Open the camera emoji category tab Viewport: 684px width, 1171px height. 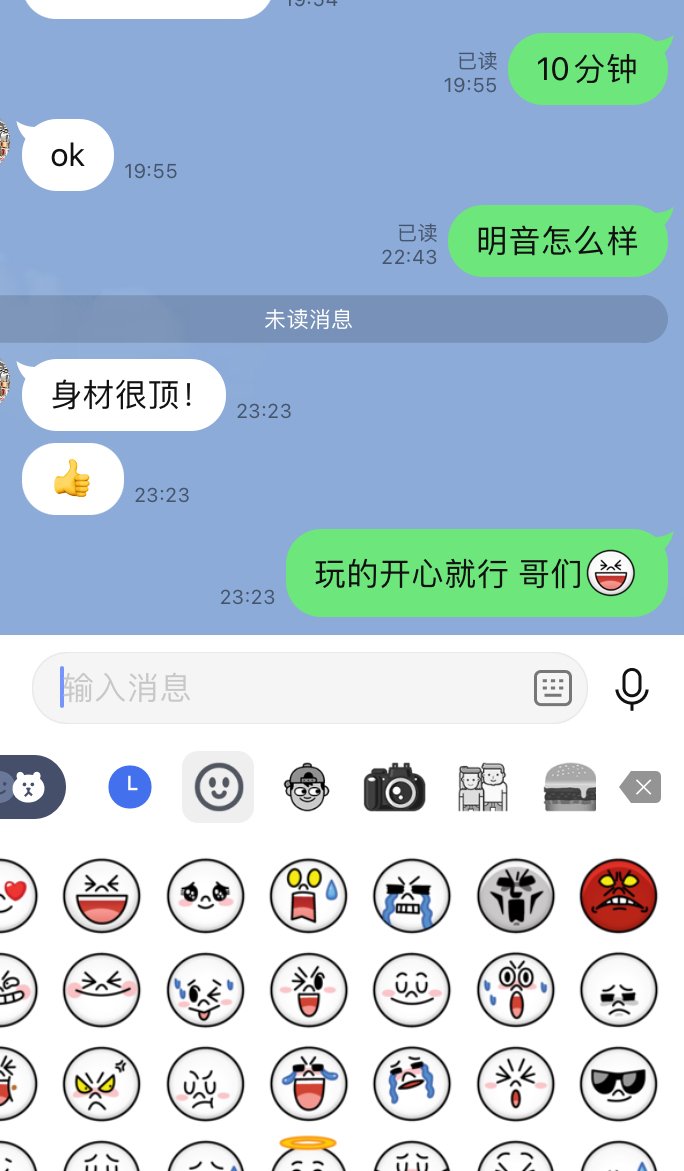coord(394,788)
